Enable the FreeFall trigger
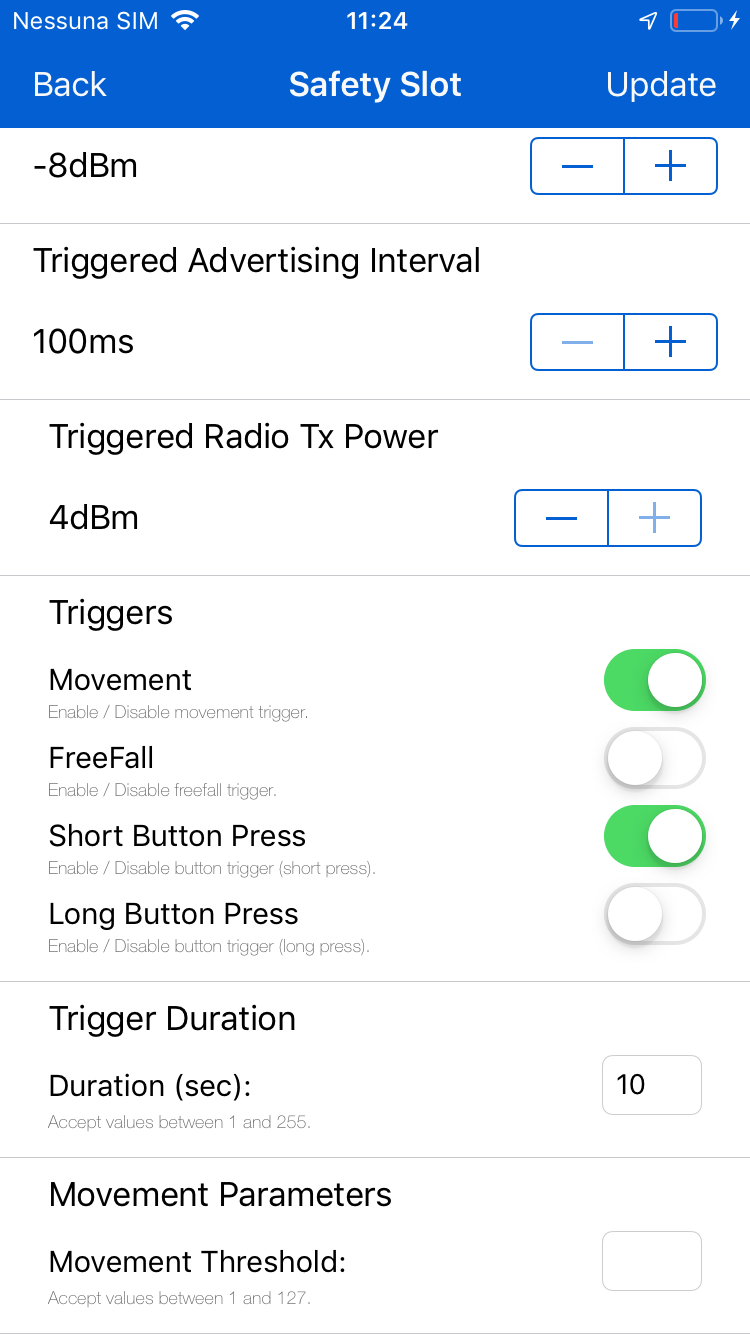The height and width of the screenshot is (1334, 750). click(655, 758)
